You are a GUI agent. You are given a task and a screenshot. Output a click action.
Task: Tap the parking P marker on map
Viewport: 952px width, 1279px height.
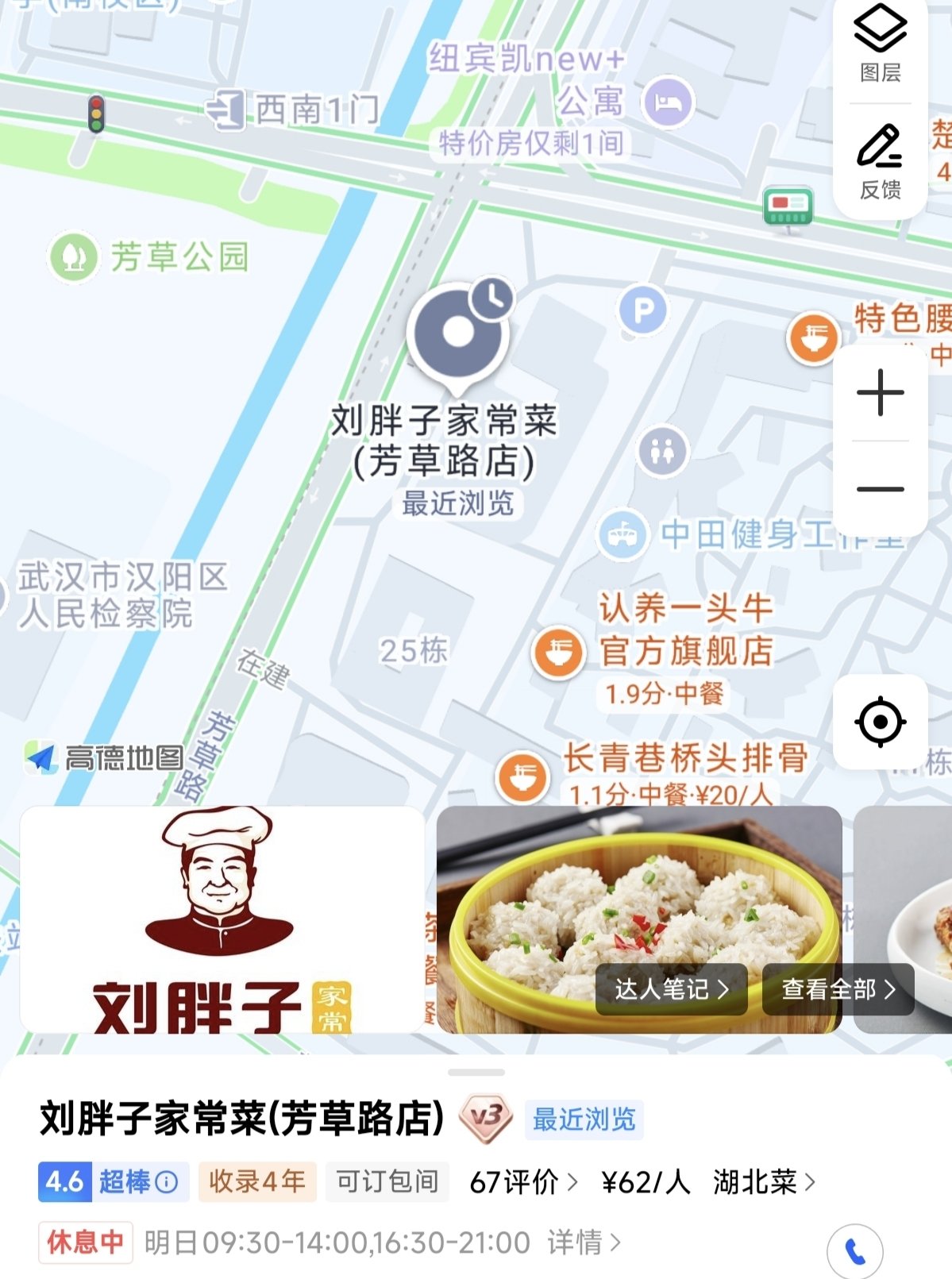tap(643, 310)
